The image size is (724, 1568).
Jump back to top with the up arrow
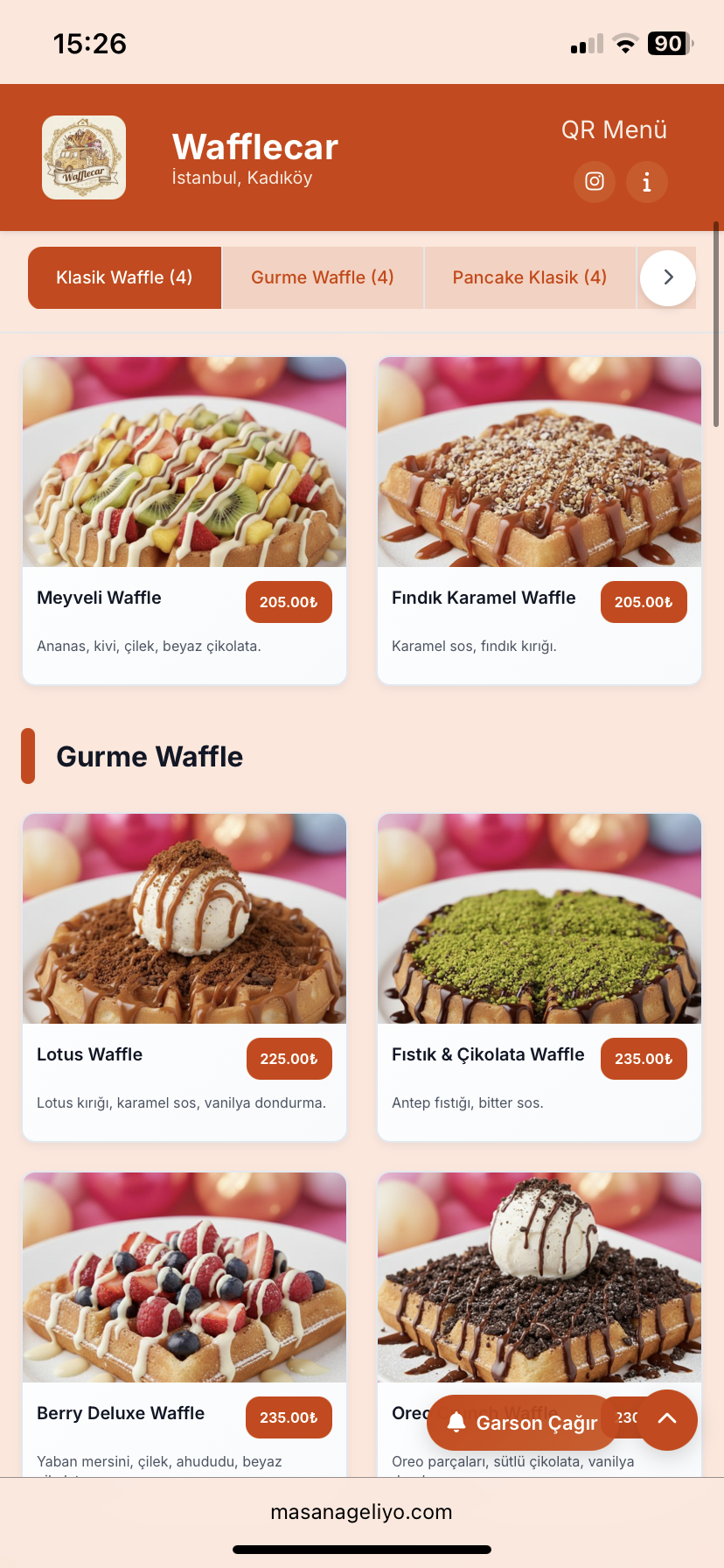(667, 1419)
